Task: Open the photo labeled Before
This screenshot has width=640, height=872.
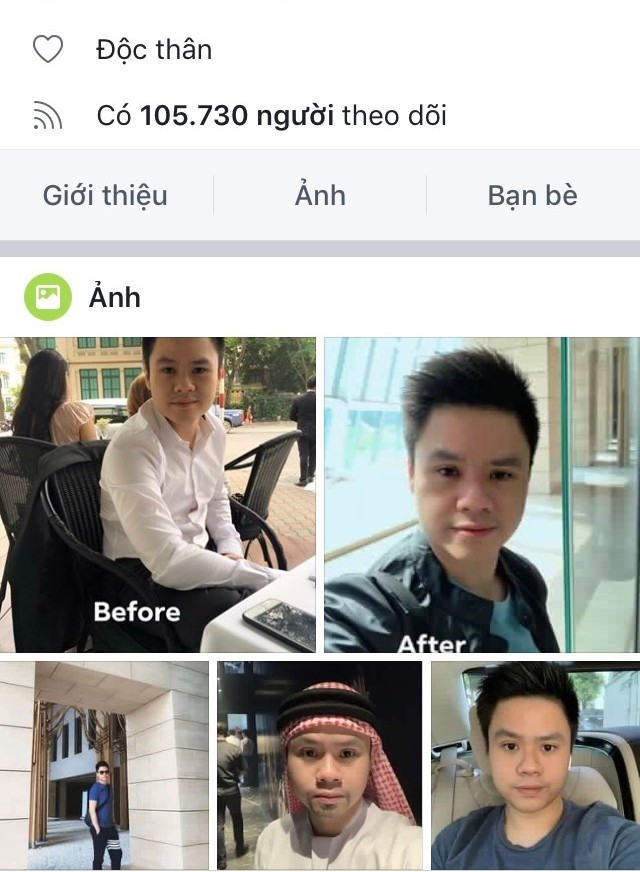Action: pyautogui.click(x=158, y=494)
